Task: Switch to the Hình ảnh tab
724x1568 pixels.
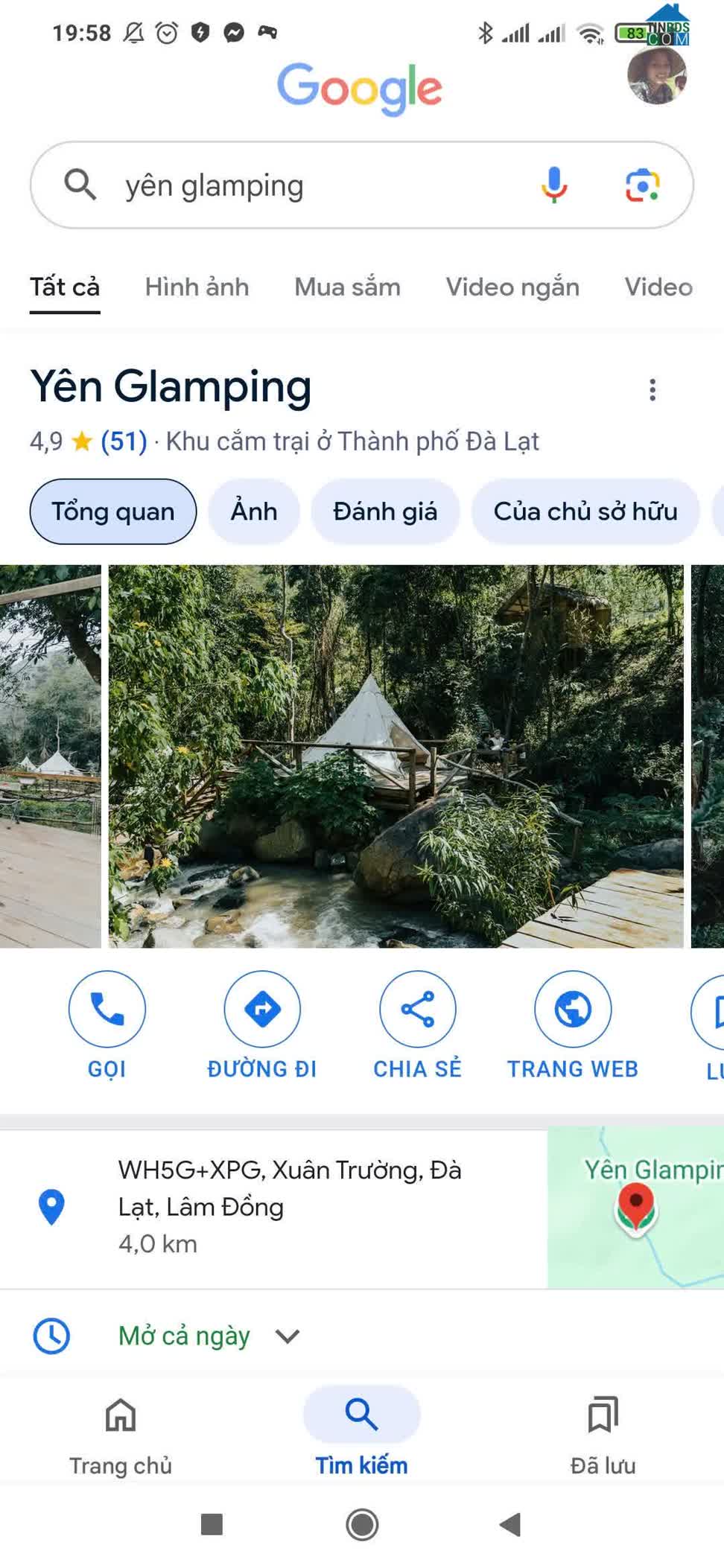Action: coord(197,287)
